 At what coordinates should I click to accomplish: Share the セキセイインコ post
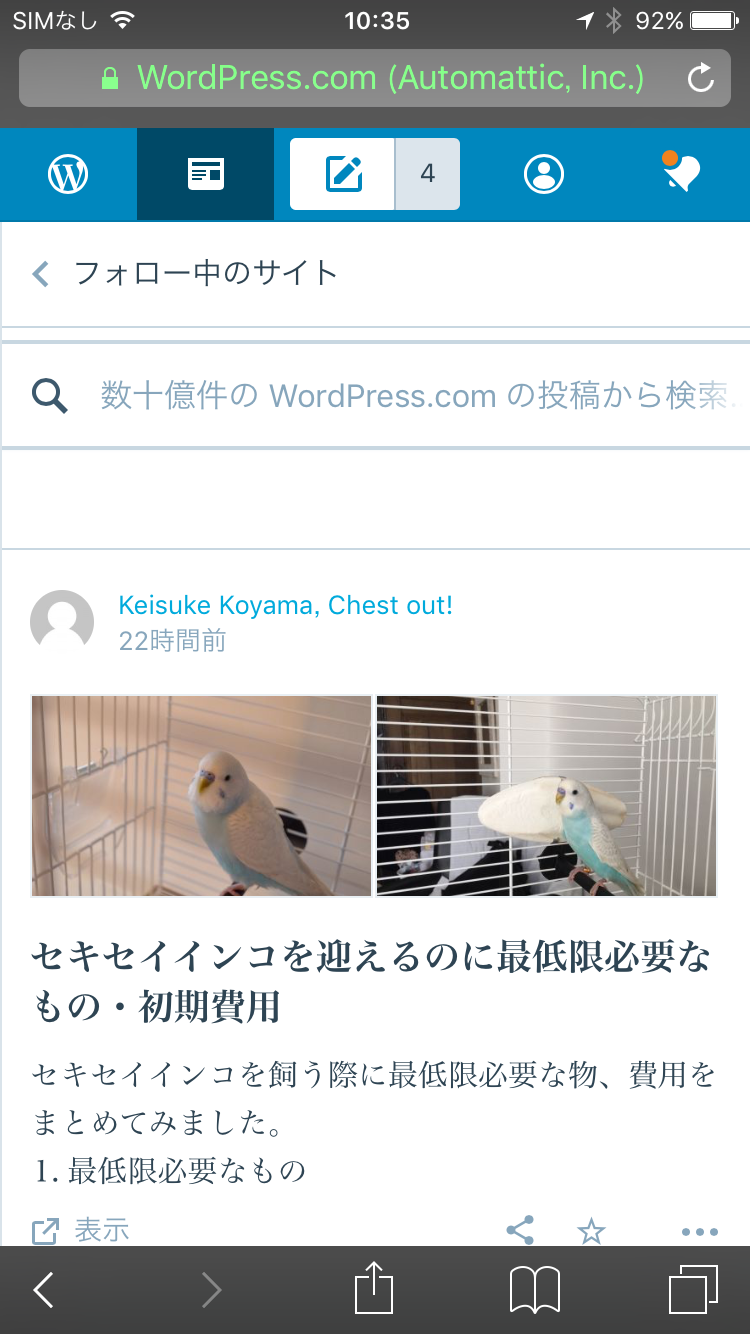click(x=520, y=1231)
